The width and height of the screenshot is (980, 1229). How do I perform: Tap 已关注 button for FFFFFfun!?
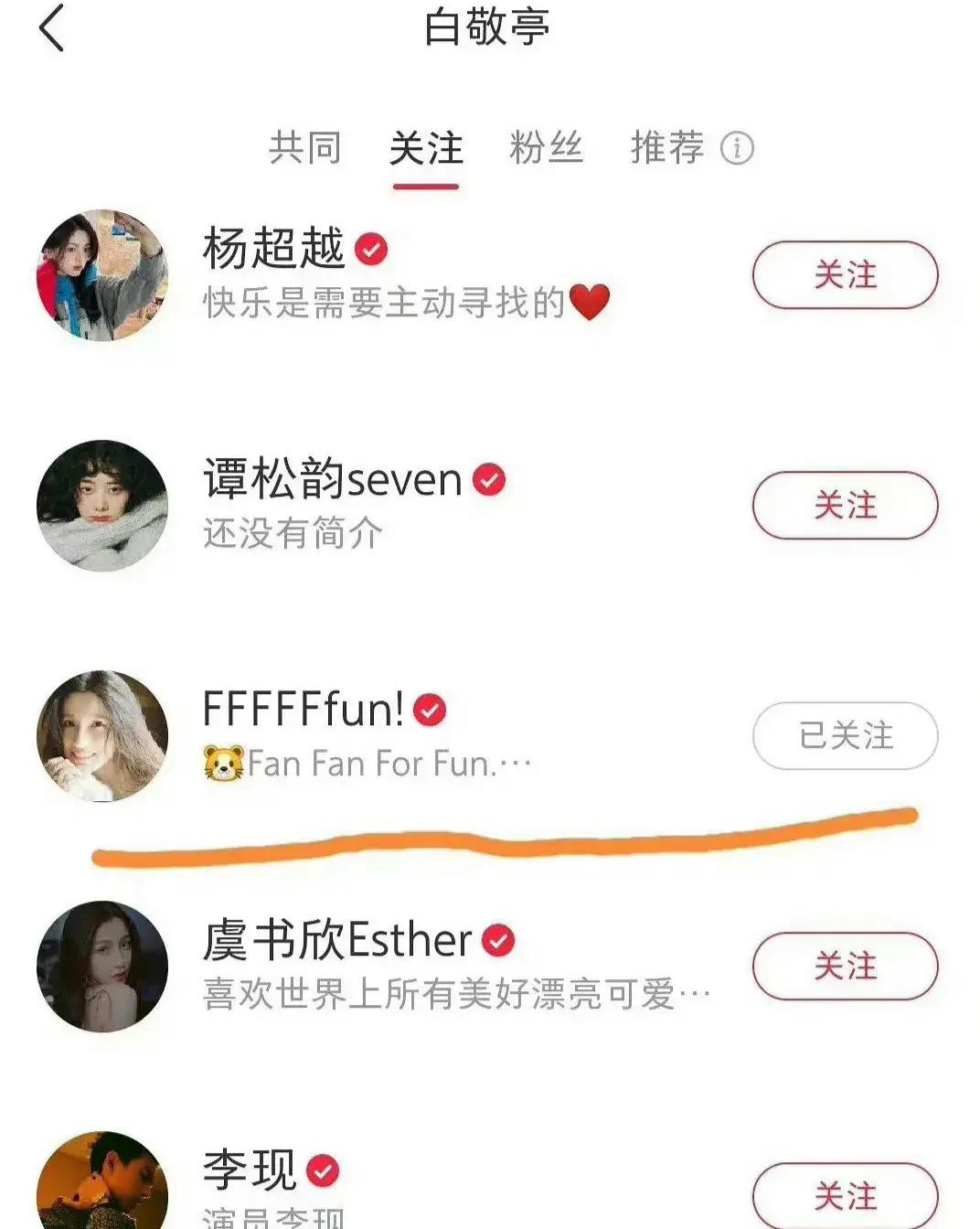(845, 735)
